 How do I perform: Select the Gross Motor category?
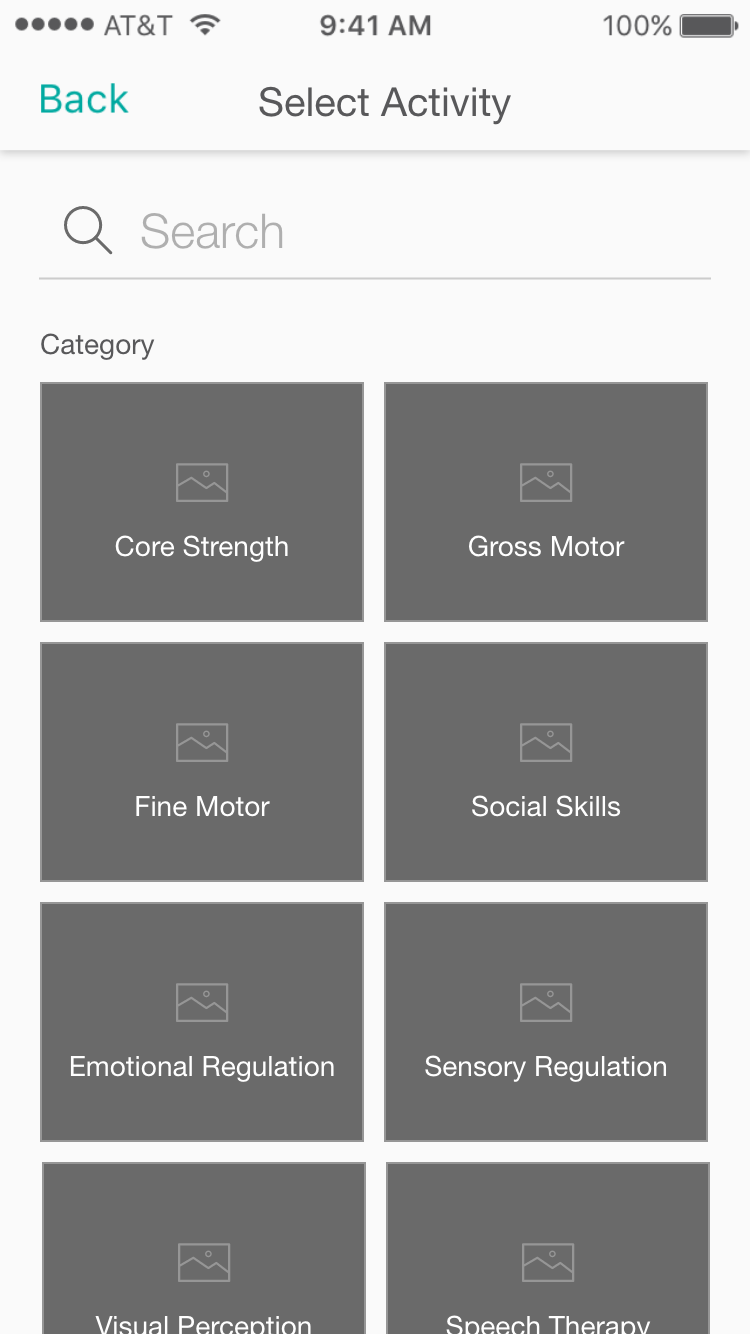pyautogui.click(x=546, y=502)
